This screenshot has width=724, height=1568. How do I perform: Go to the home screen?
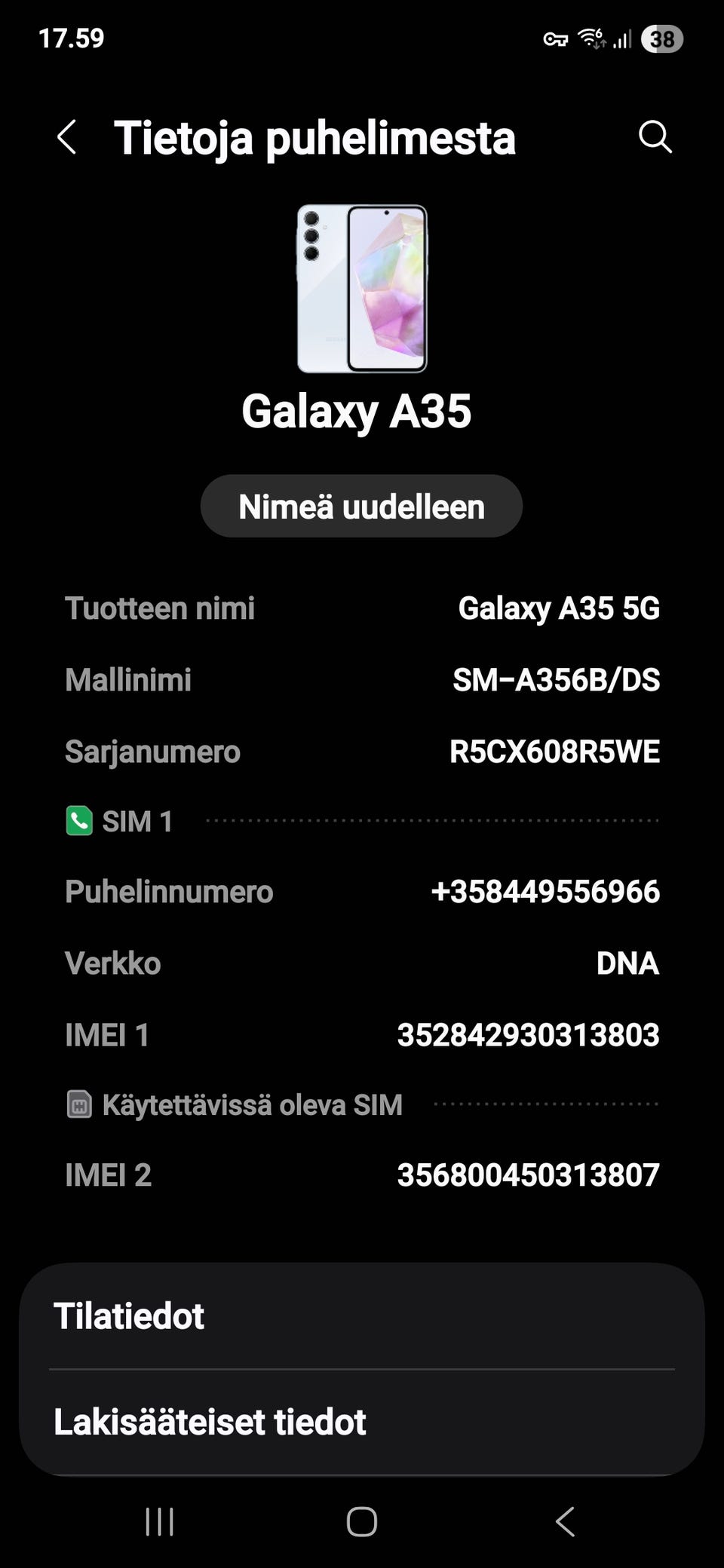(x=362, y=1522)
